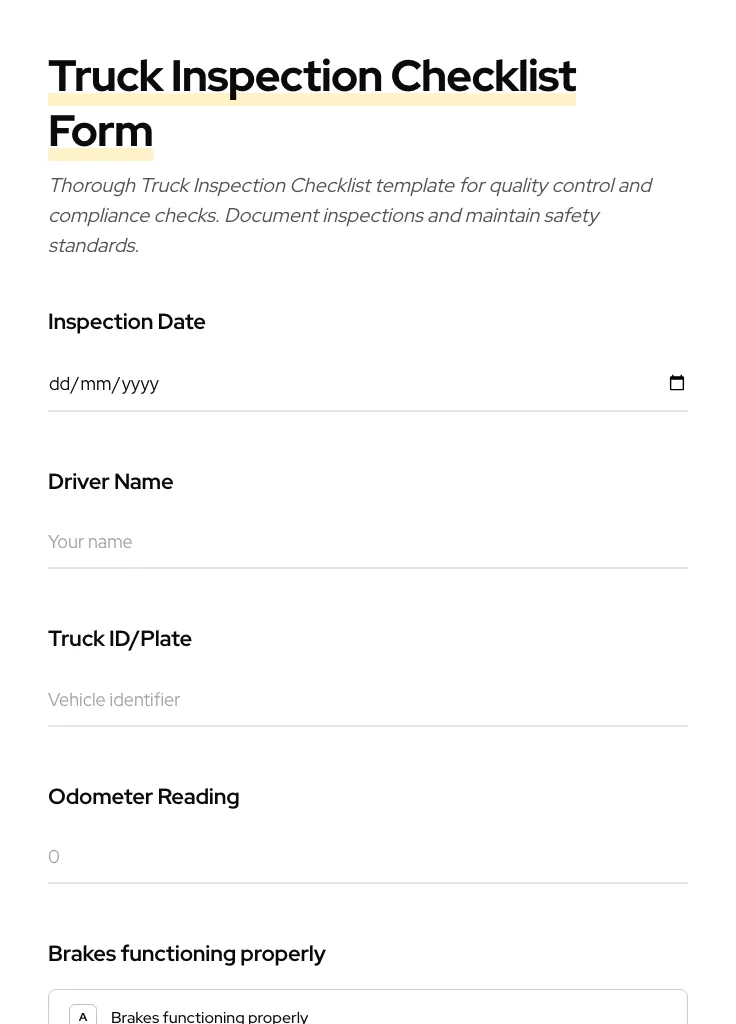Click the Driver Name heading
Screen dimensions: 736x1024
click(x=110, y=481)
